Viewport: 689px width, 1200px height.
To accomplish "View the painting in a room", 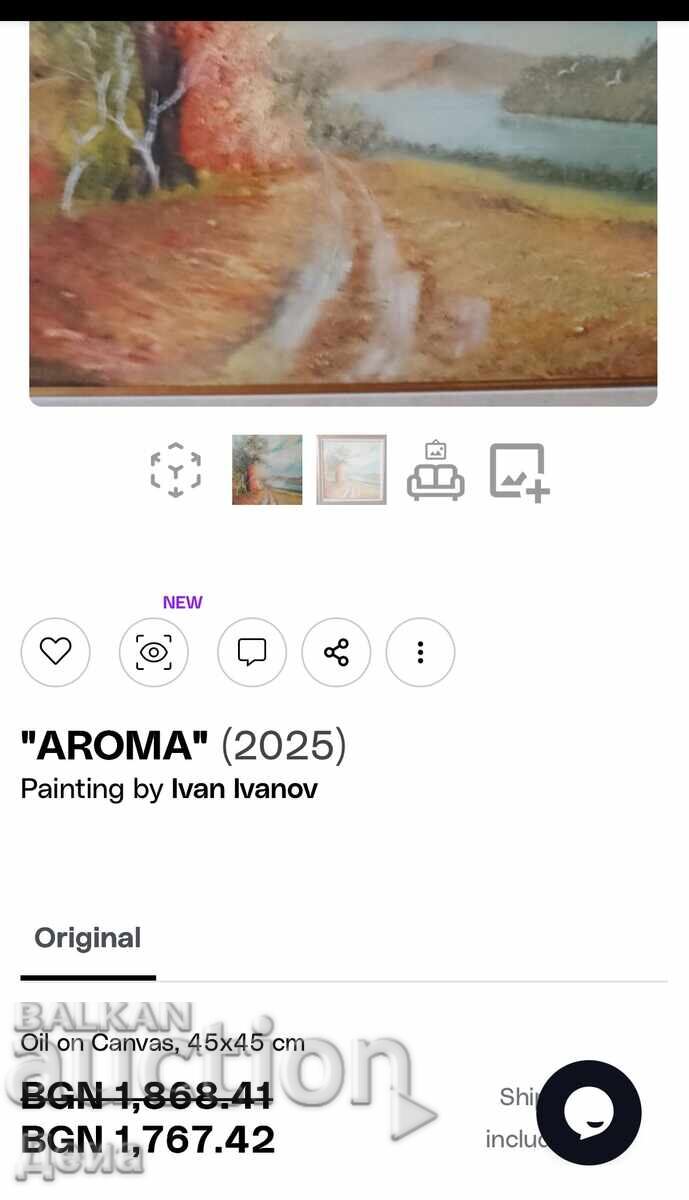I will pos(435,470).
